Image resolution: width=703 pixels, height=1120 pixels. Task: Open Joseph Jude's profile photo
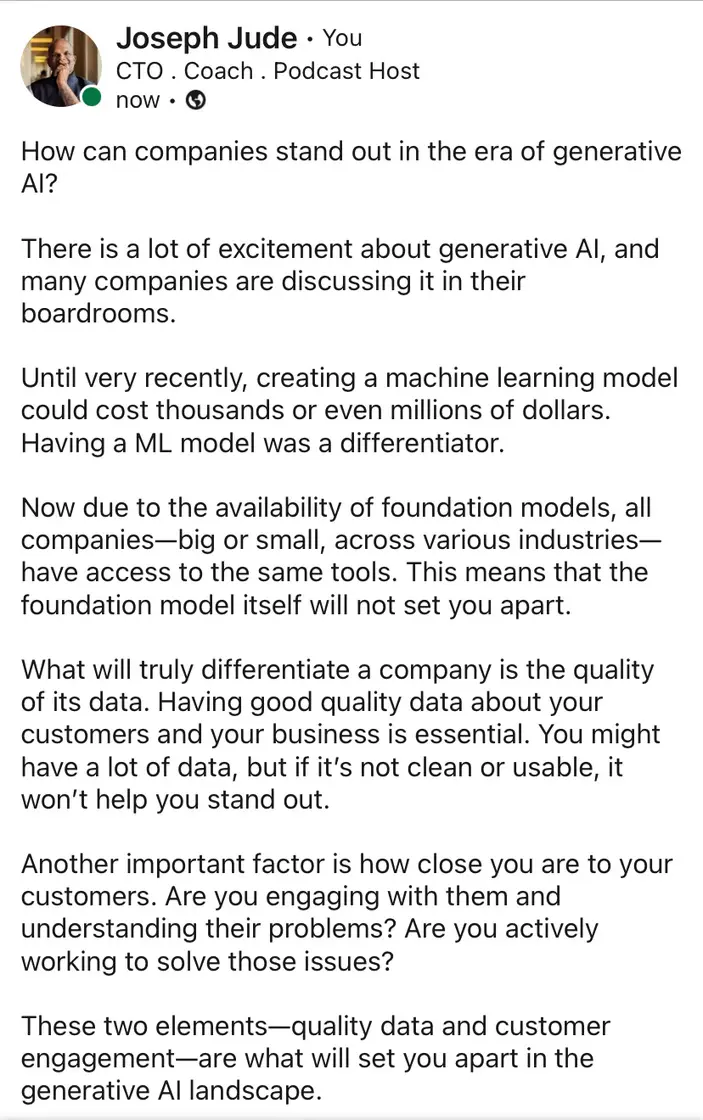pos(61,66)
